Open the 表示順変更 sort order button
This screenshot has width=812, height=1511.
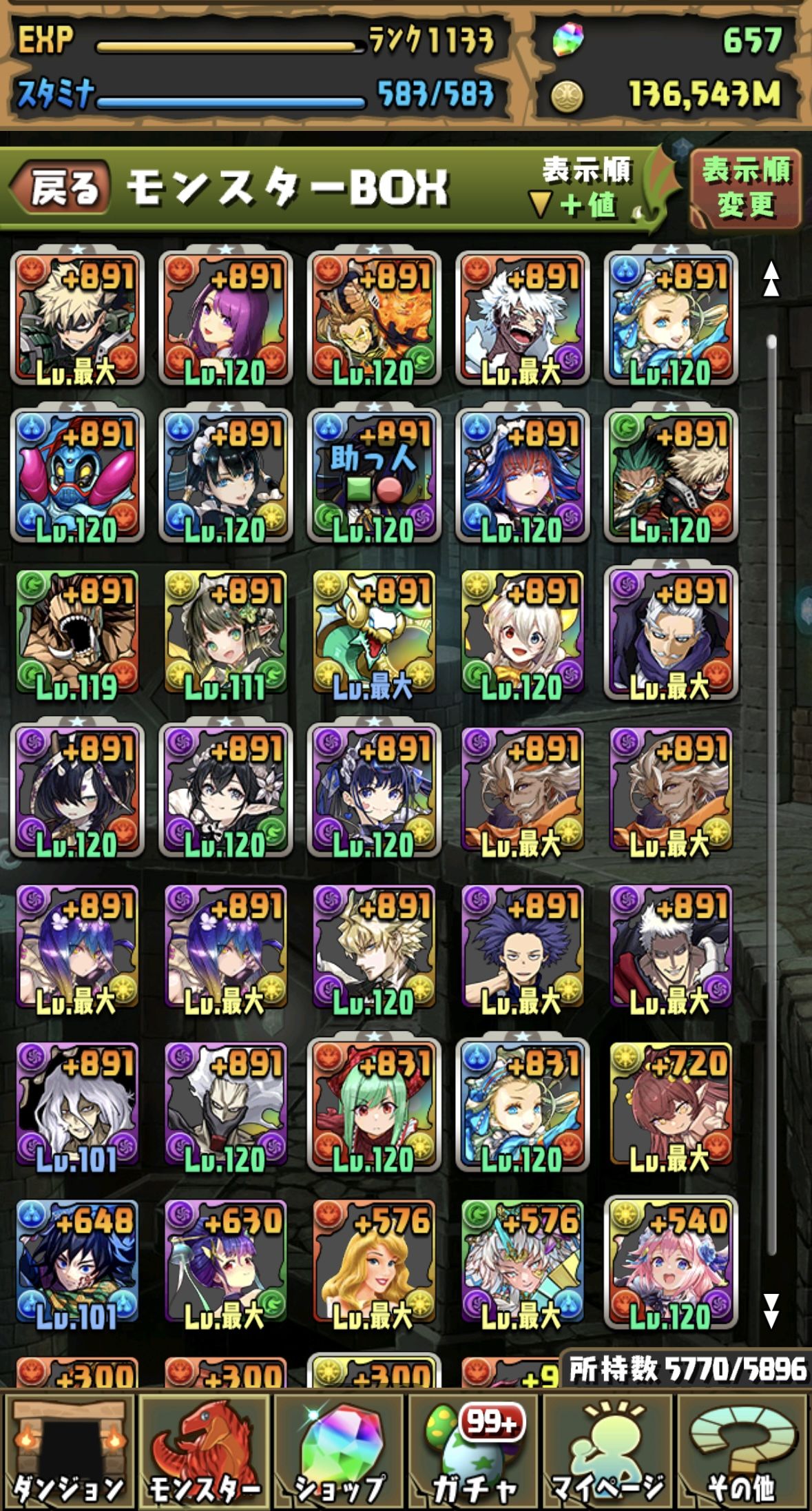pos(746,188)
